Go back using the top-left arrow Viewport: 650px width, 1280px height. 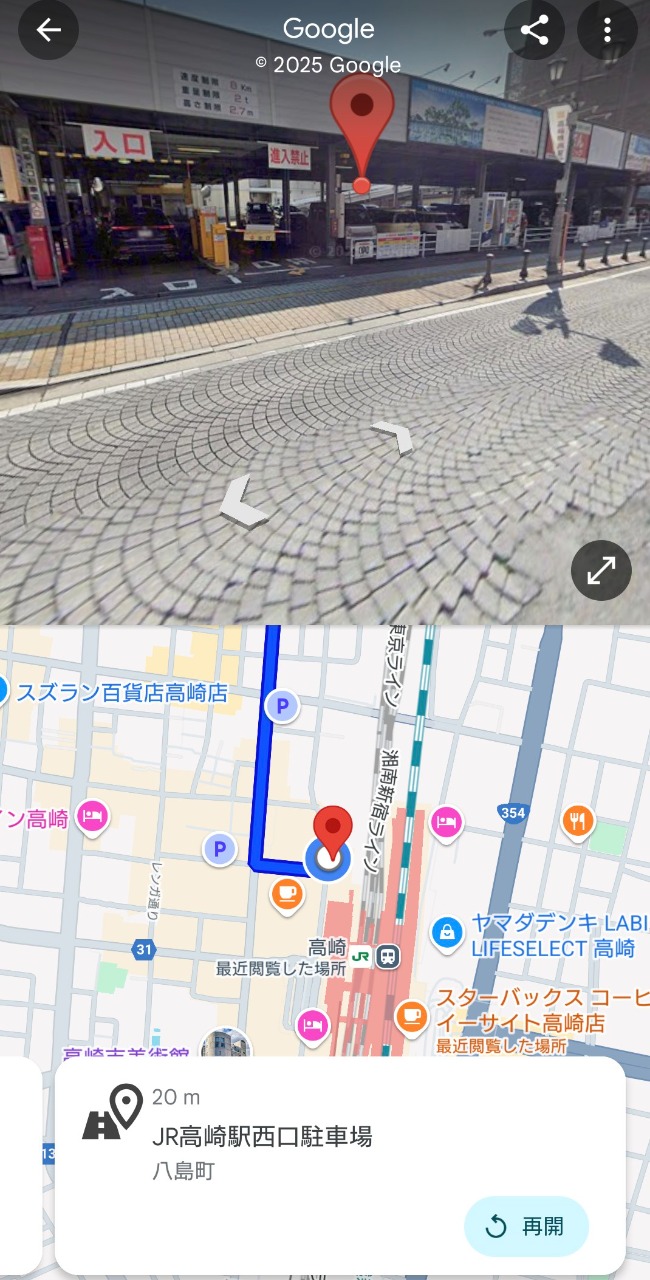click(48, 30)
